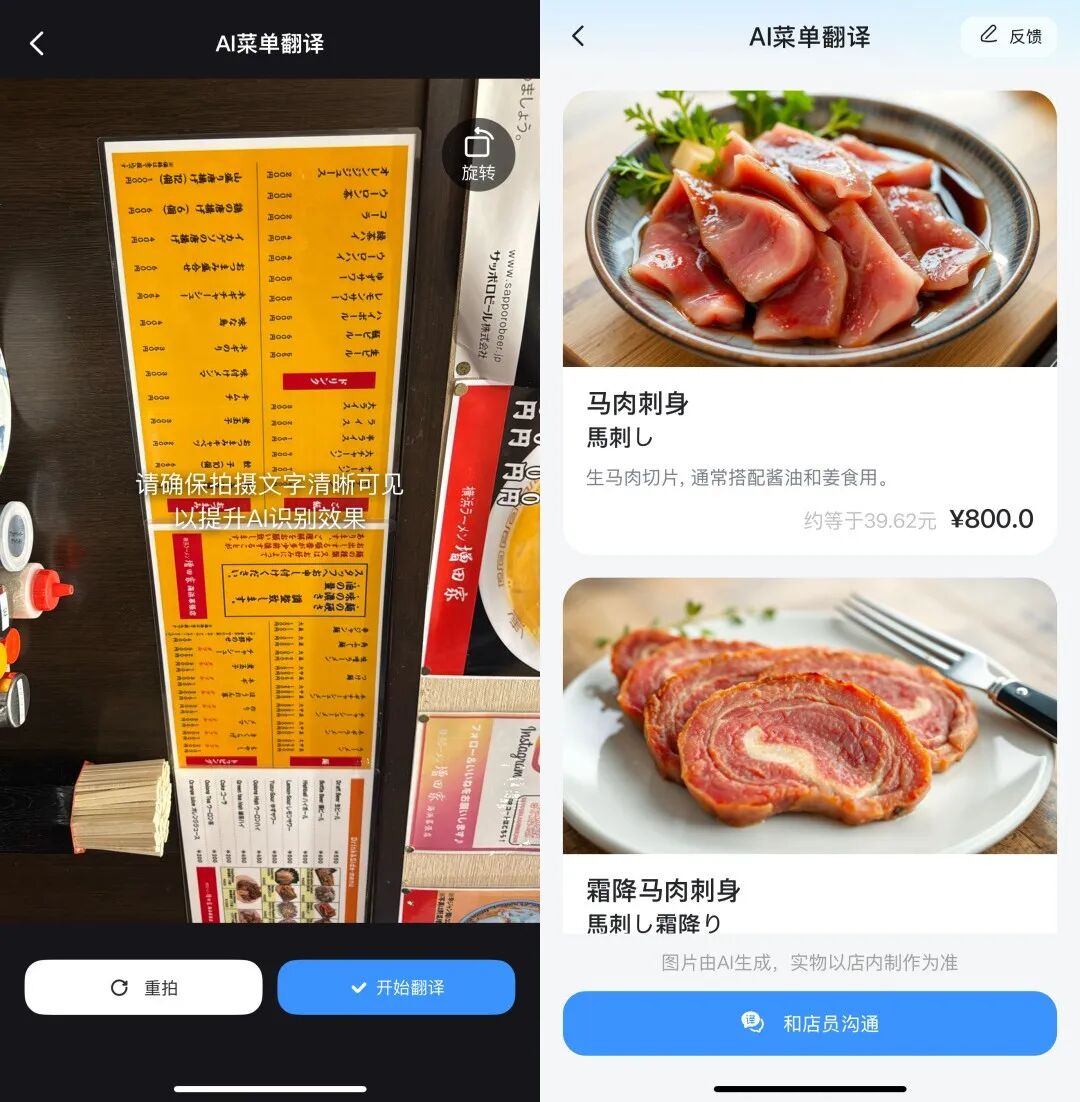Go back from the dark photo preview screen
This screenshot has width=1080, height=1102.
coord(37,43)
